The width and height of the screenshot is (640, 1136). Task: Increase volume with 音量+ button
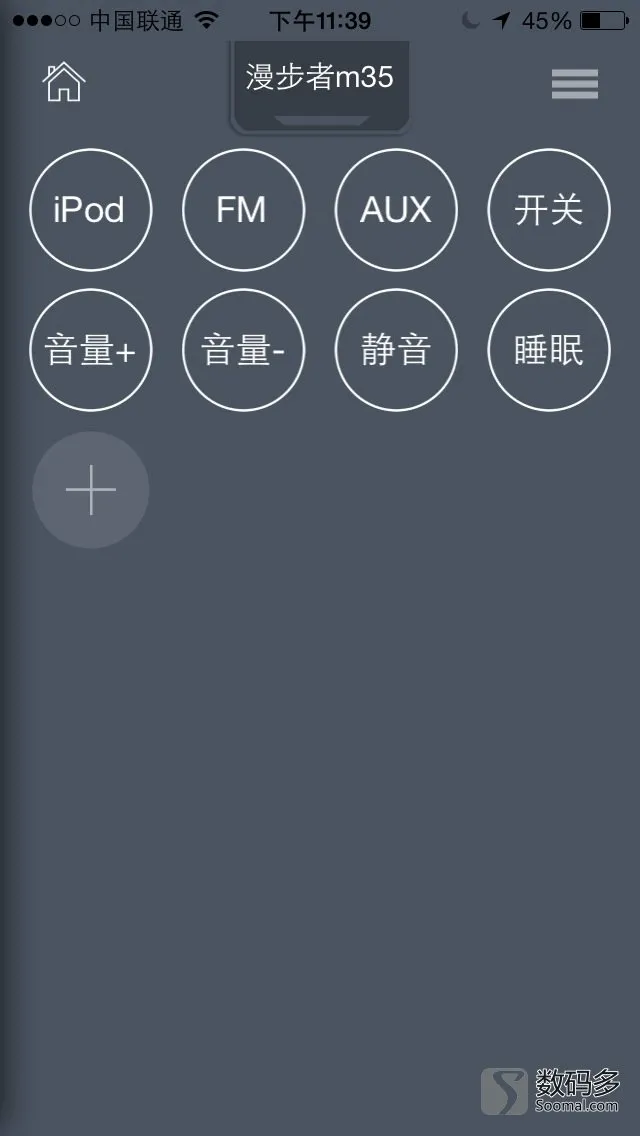[90, 350]
